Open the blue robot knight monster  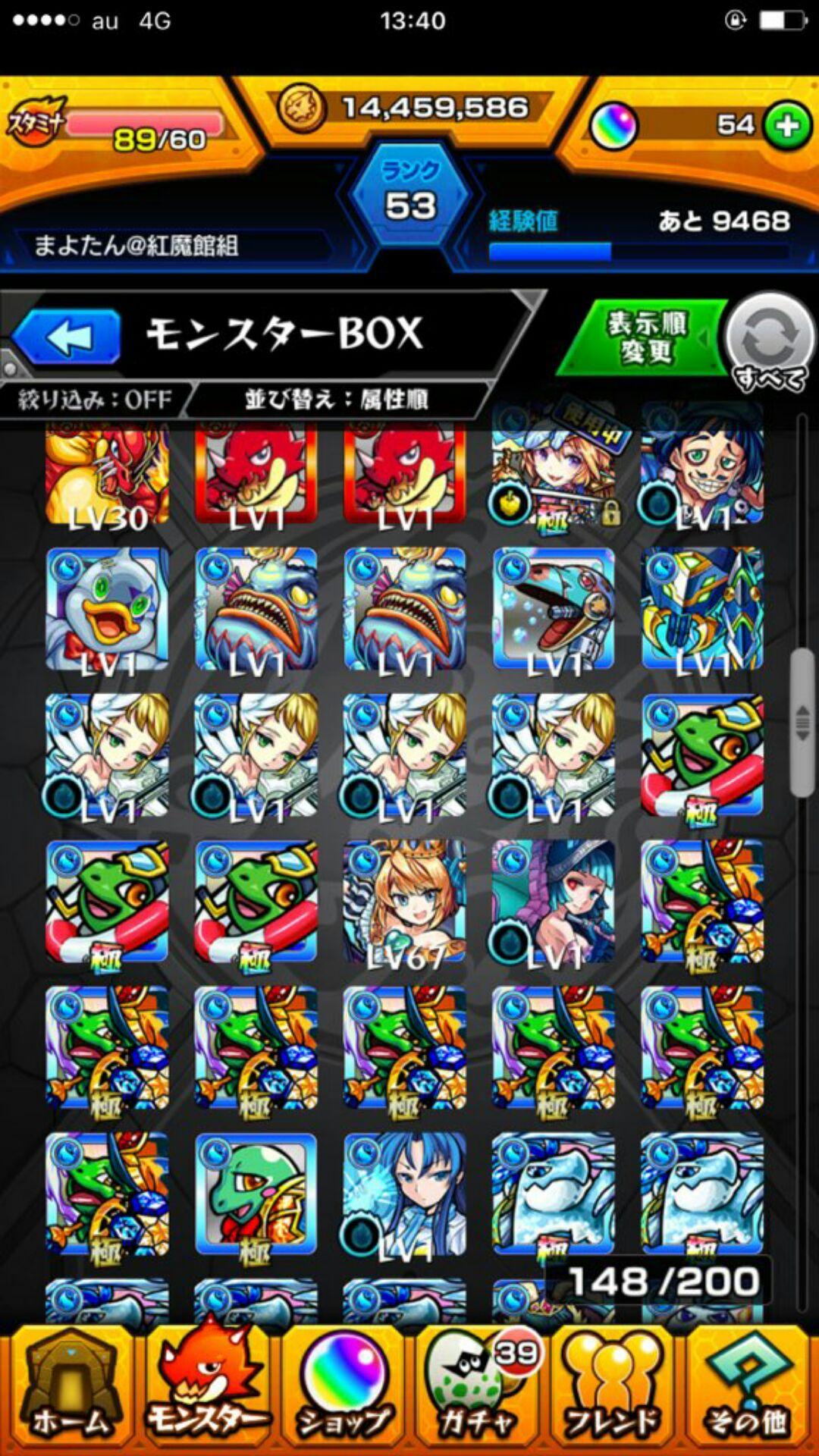pyautogui.click(x=702, y=609)
